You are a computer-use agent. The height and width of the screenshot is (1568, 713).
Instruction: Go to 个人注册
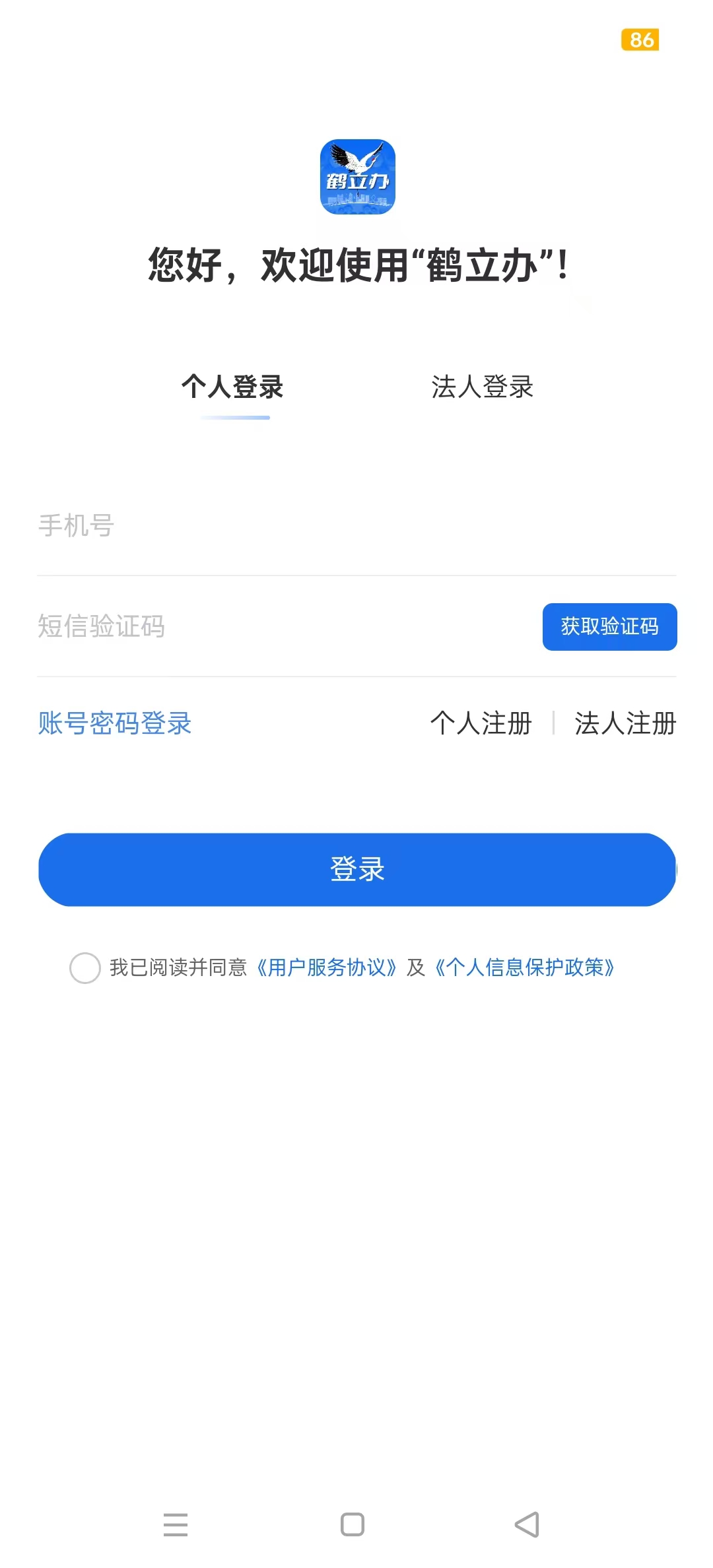tap(481, 723)
